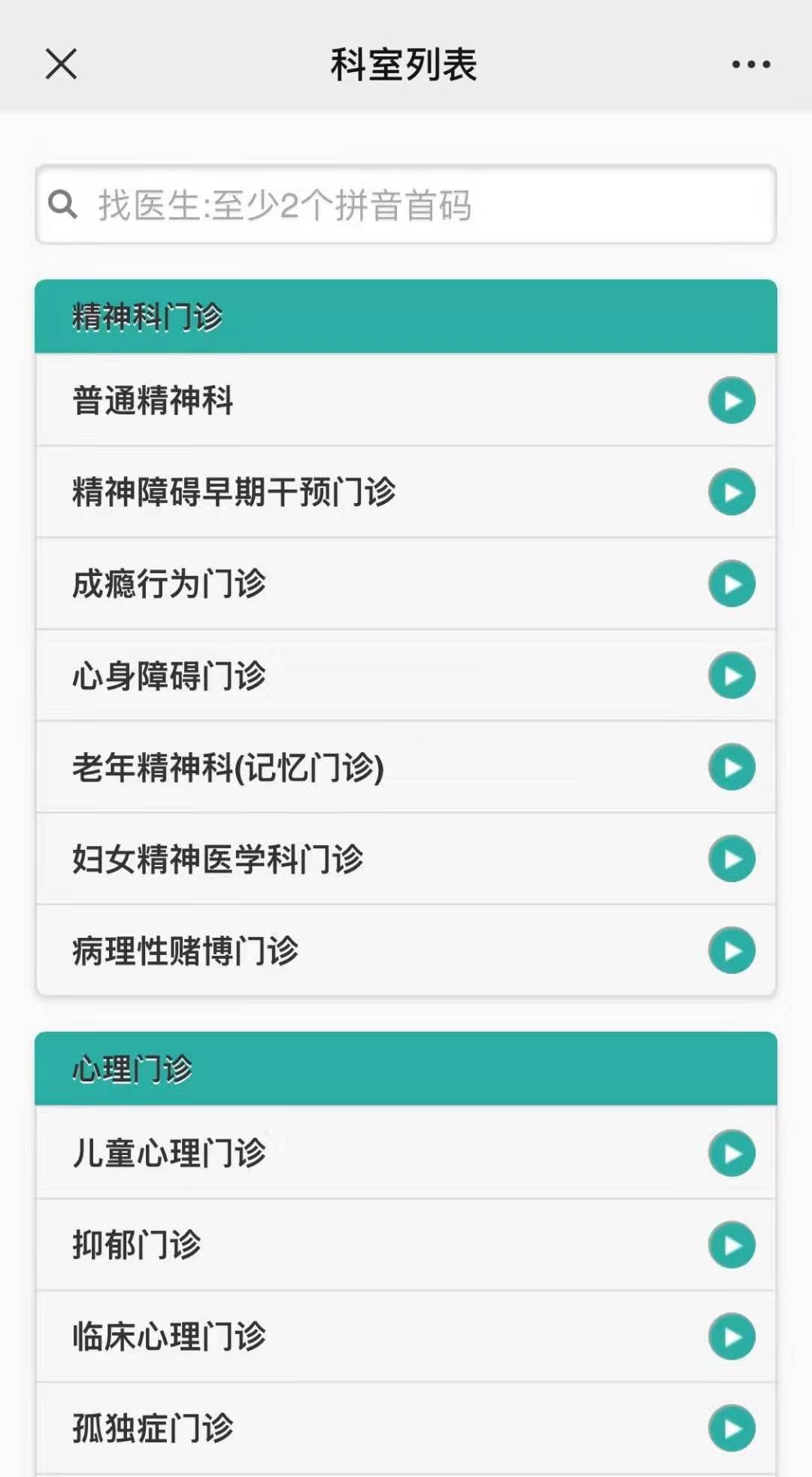Open 临床心理门诊
The height and width of the screenshot is (1477, 812).
[406, 1337]
